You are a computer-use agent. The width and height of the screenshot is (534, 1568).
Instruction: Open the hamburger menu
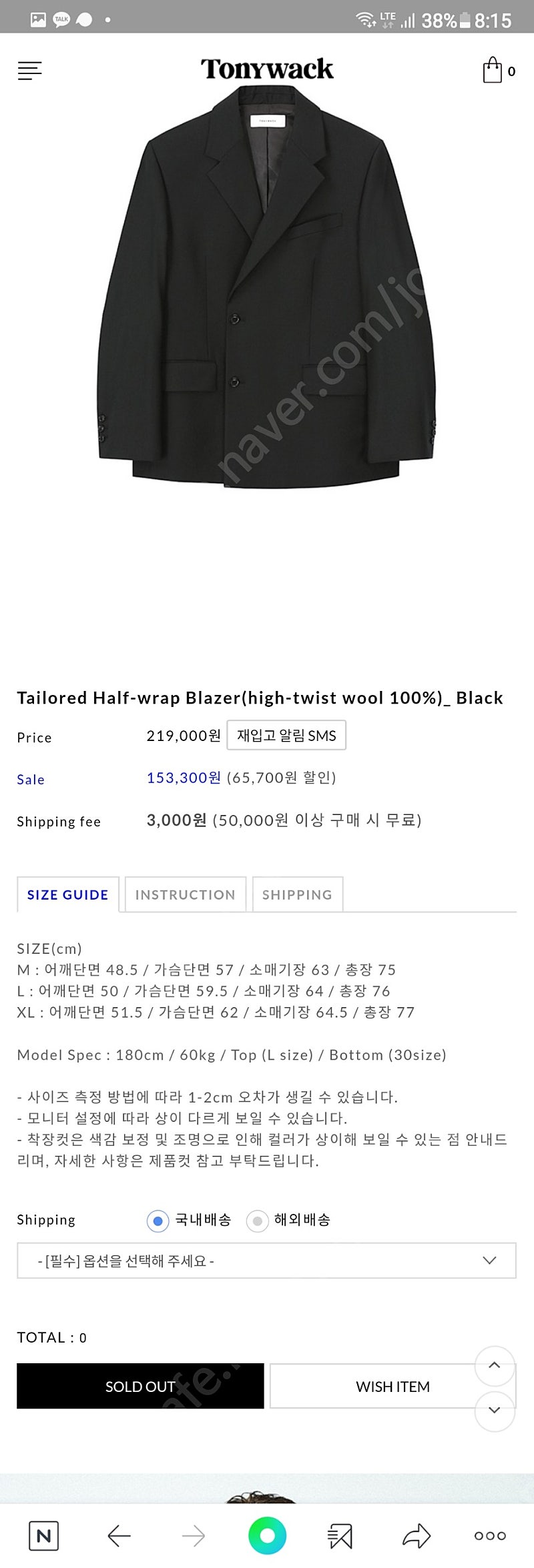(x=29, y=71)
